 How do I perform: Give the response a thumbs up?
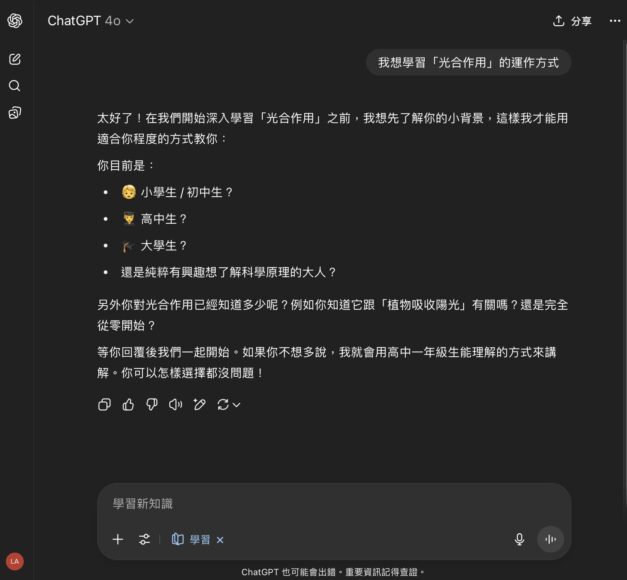[128, 404]
